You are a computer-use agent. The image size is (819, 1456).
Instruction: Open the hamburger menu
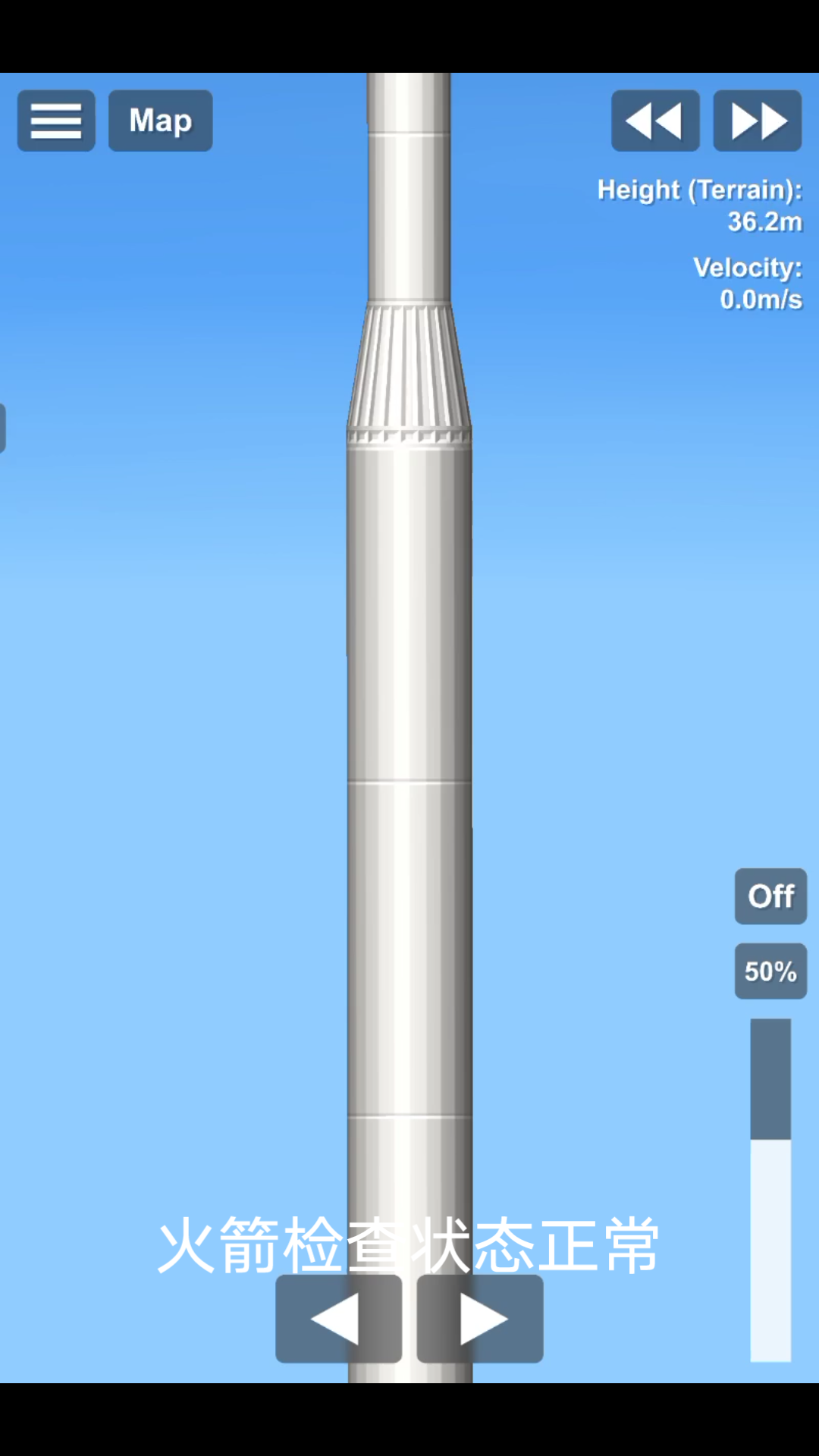pyautogui.click(x=56, y=121)
